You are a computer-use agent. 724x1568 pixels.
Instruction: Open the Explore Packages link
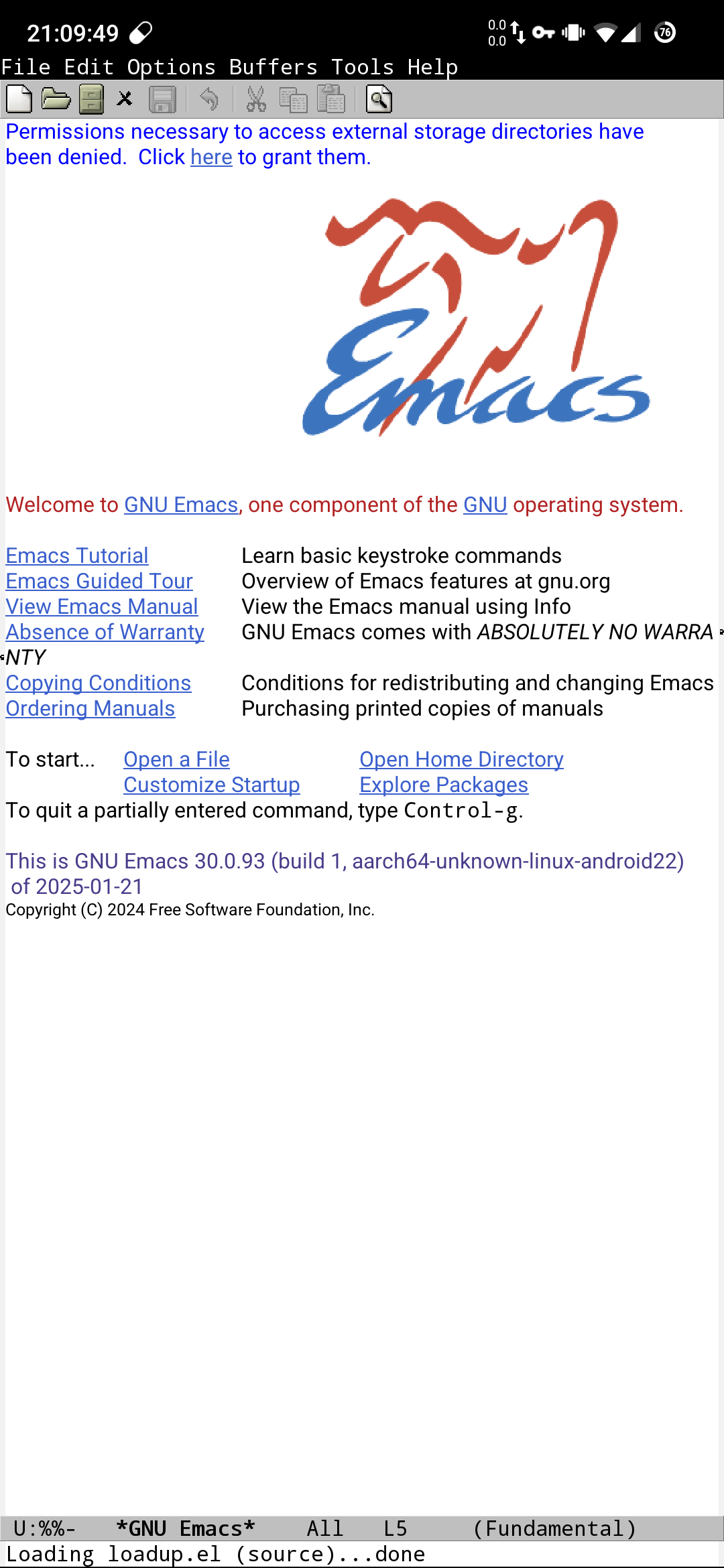tap(444, 785)
